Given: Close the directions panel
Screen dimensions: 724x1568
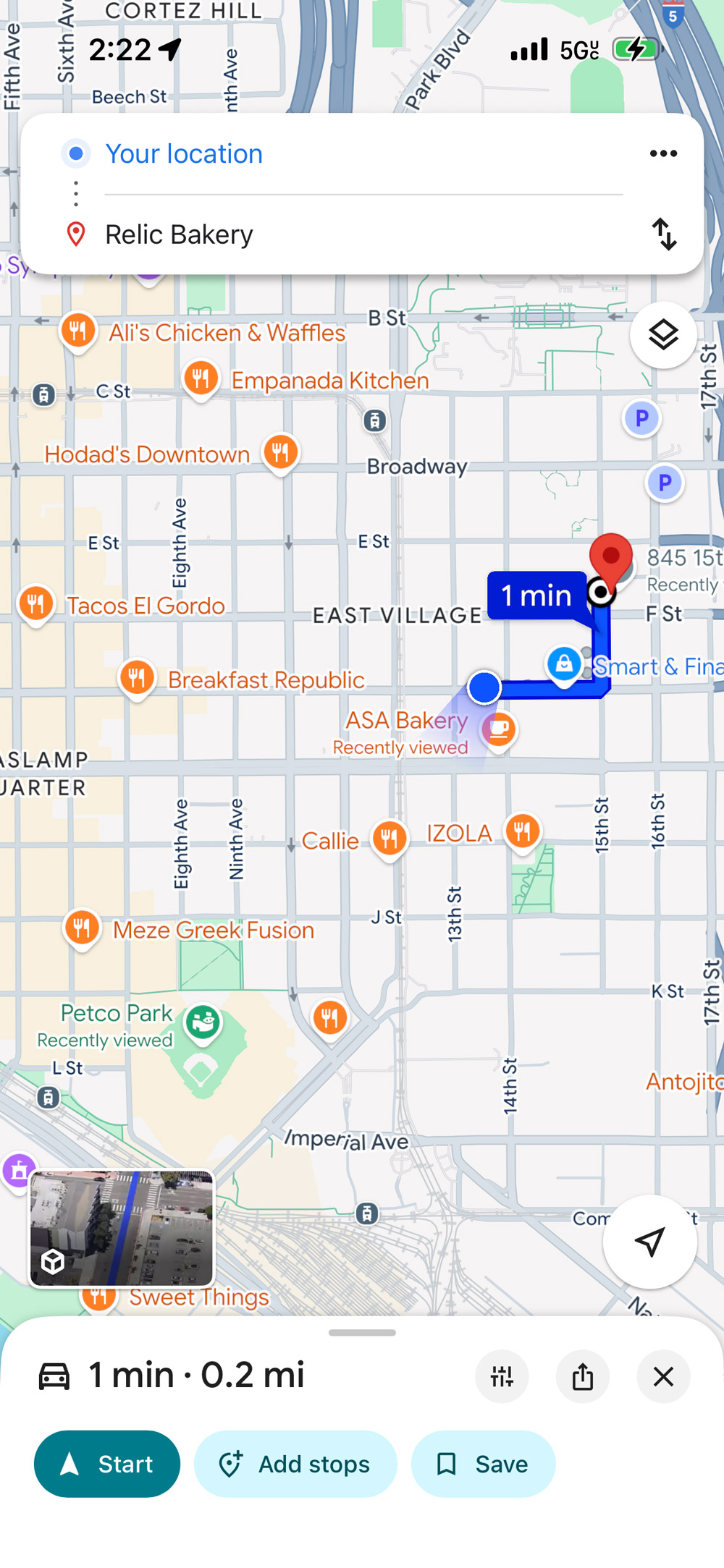Looking at the screenshot, I should click(x=662, y=1376).
